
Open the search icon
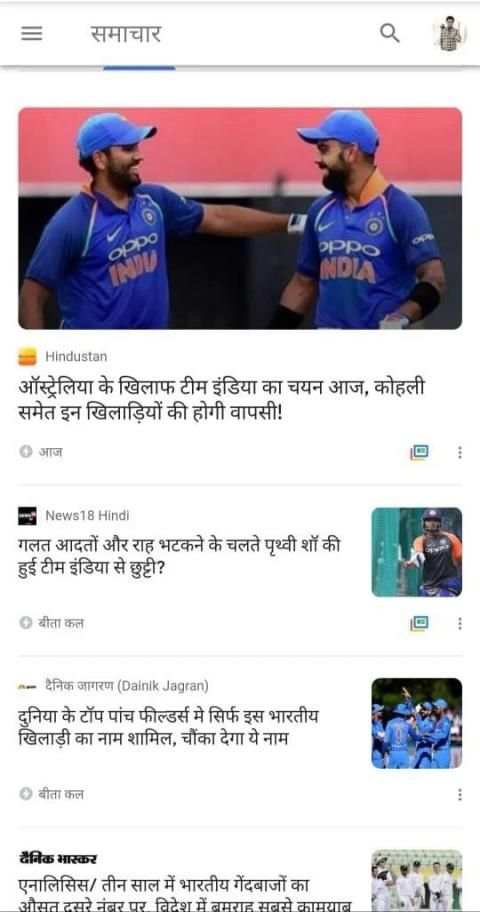point(389,33)
